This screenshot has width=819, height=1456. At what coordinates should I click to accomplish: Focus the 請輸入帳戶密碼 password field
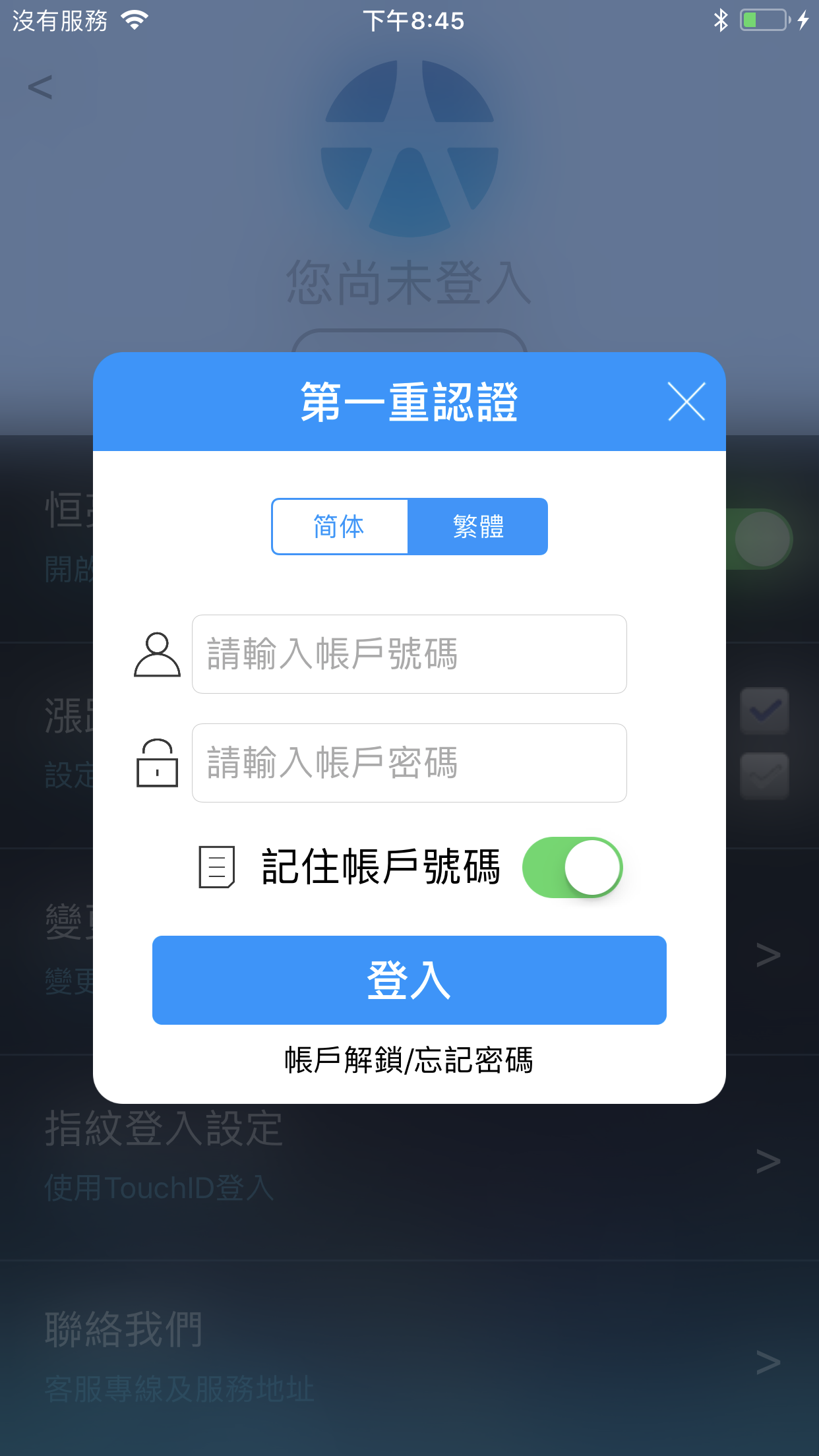point(409,763)
